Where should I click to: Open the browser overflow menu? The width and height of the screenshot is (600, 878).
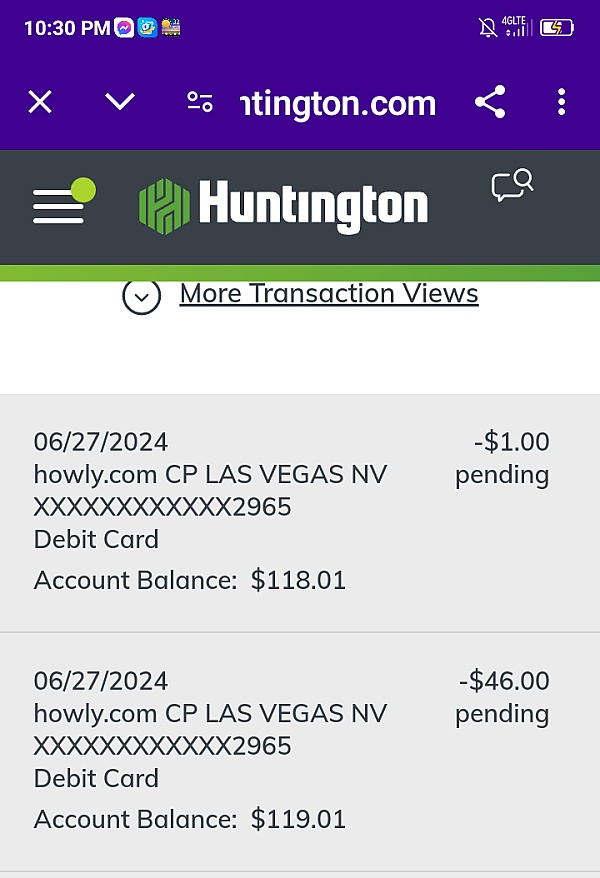tap(561, 102)
